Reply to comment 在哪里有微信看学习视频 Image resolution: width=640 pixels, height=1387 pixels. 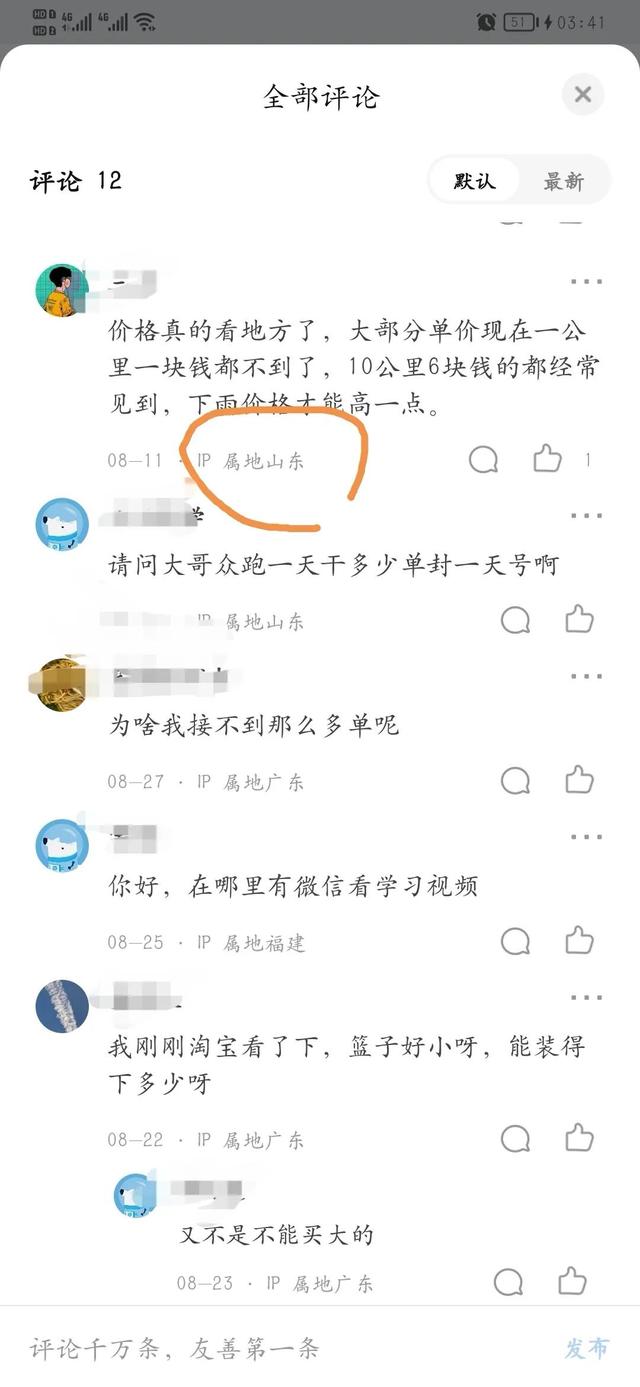point(515,941)
